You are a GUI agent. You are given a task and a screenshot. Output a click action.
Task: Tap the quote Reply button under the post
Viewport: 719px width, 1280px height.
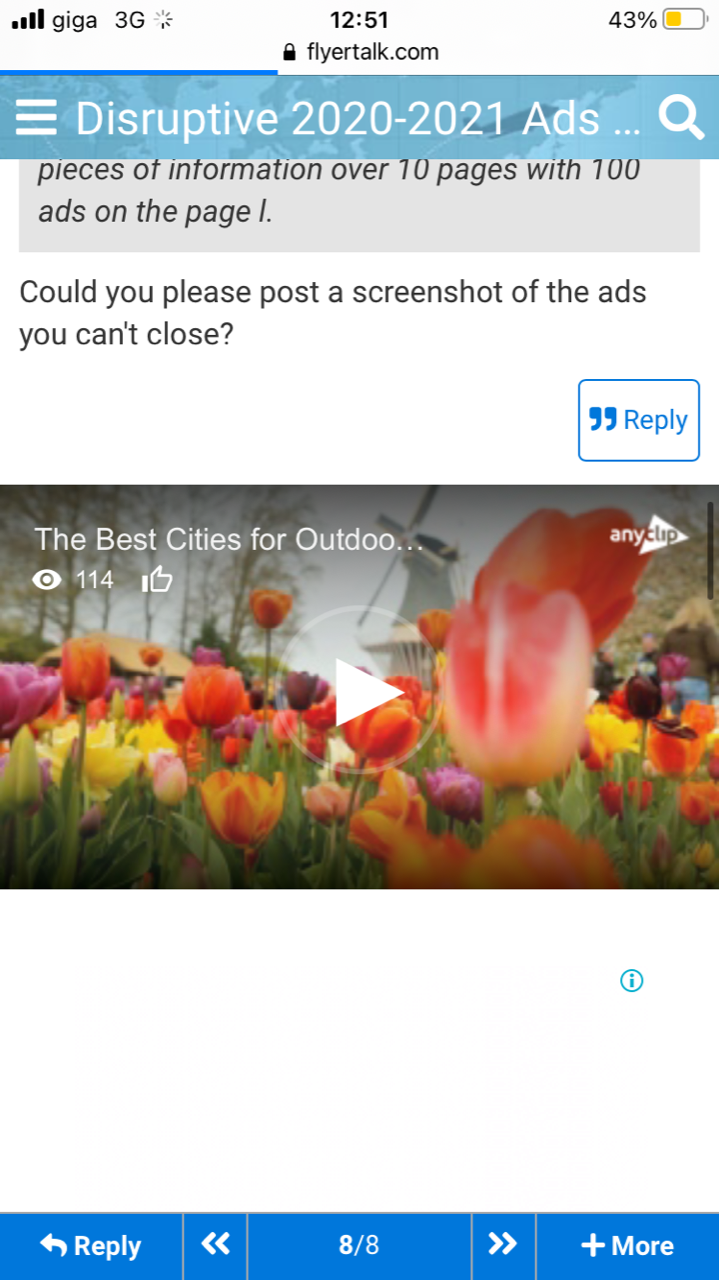639,420
